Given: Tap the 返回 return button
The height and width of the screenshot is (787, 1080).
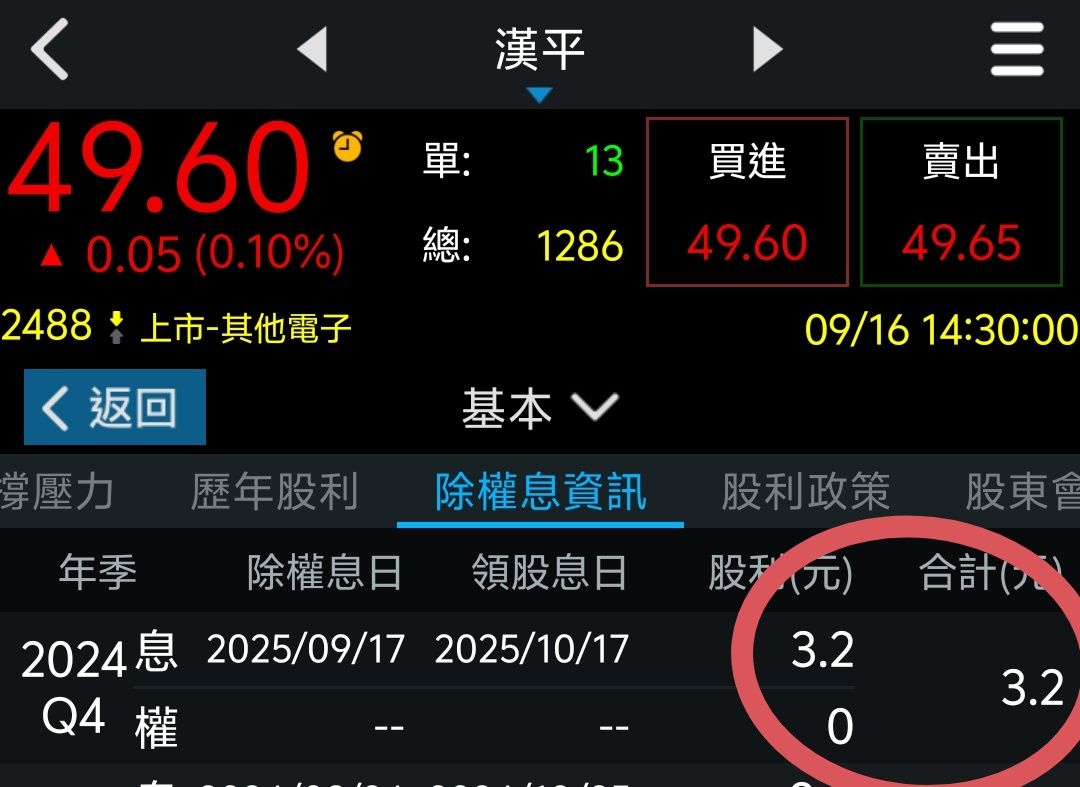Looking at the screenshot, I should tap(115, 407).
